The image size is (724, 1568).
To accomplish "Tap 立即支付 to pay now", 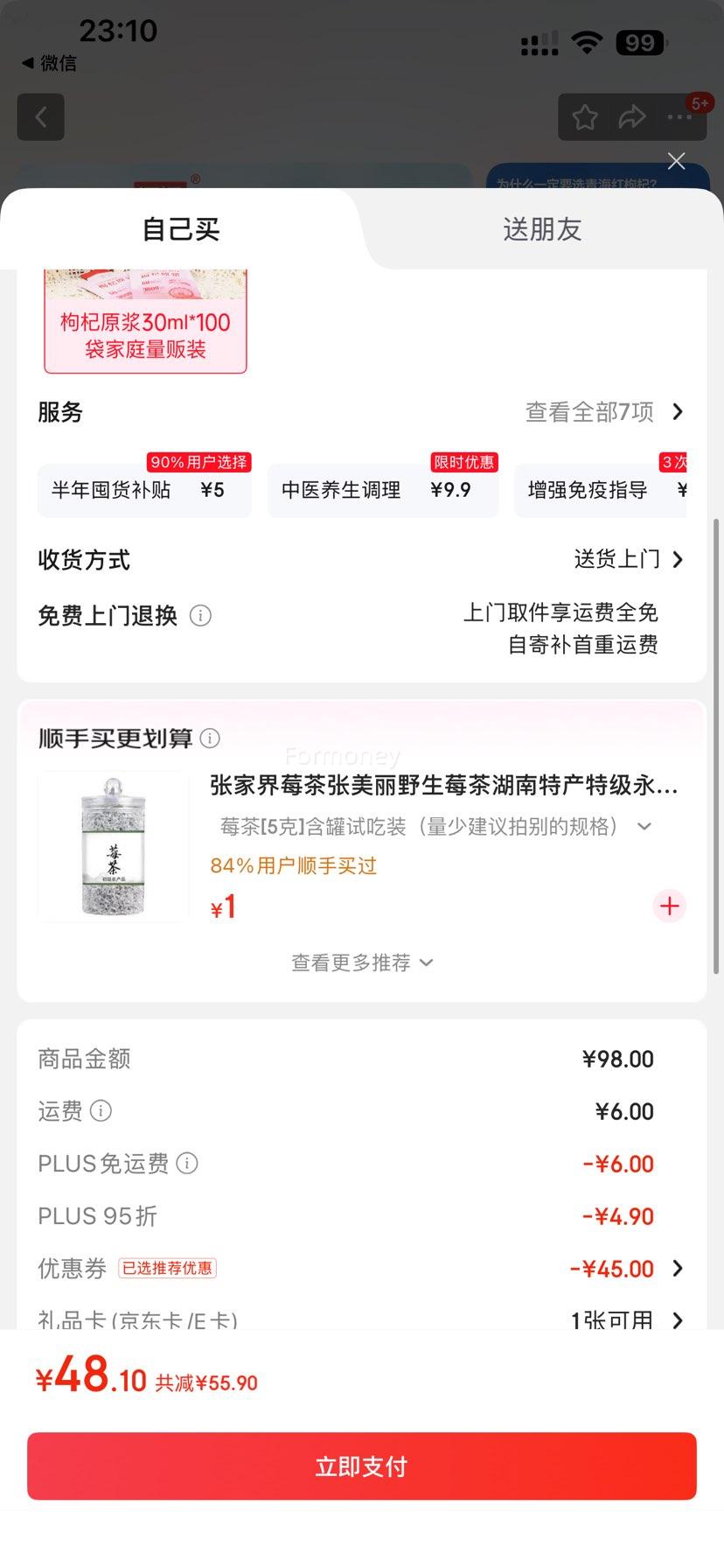I will pyautogui.click(x=361, y=1466).
